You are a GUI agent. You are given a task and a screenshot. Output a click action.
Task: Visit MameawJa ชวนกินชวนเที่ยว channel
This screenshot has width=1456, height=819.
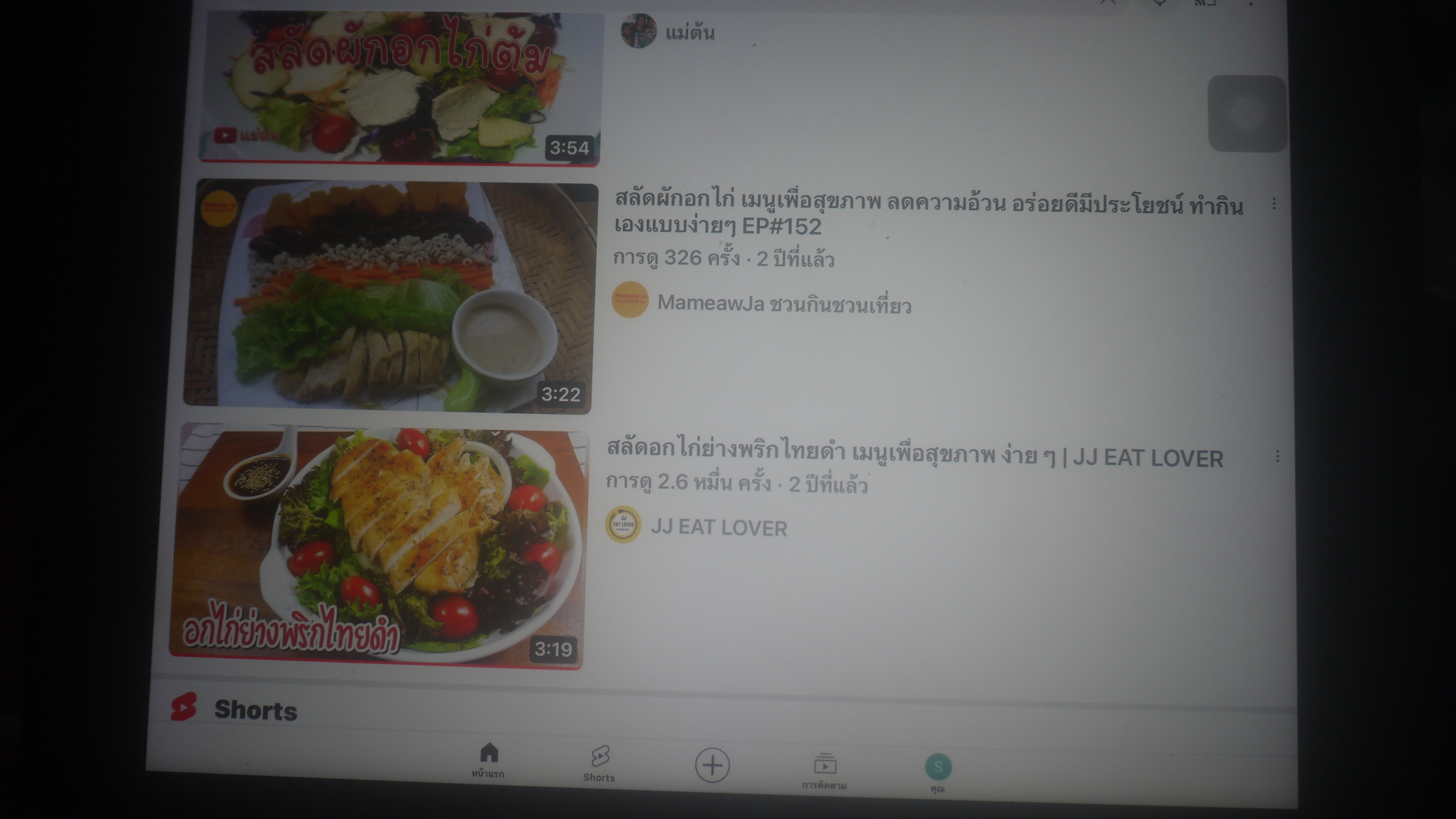pyautogui.click(x=784, y=304)
